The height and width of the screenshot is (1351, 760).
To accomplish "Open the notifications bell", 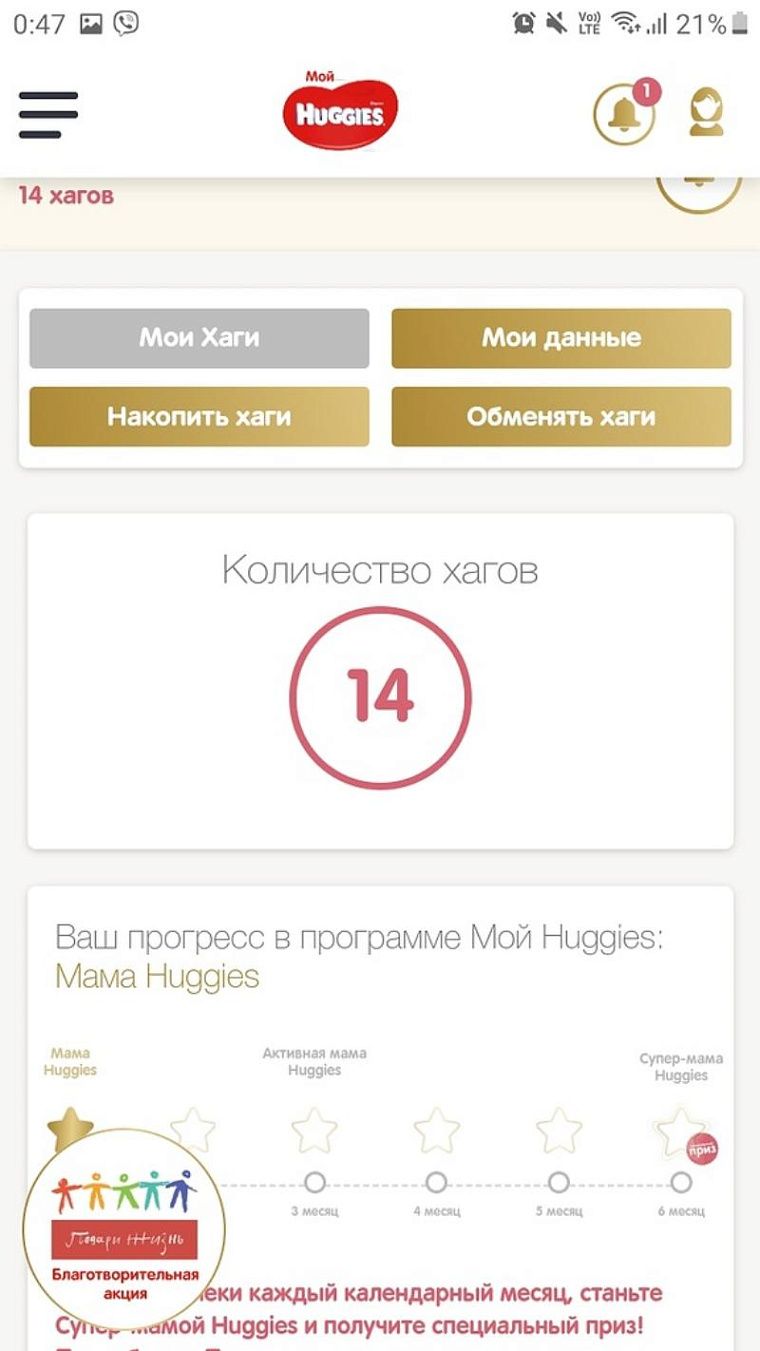I will click(x=625, y=114).
